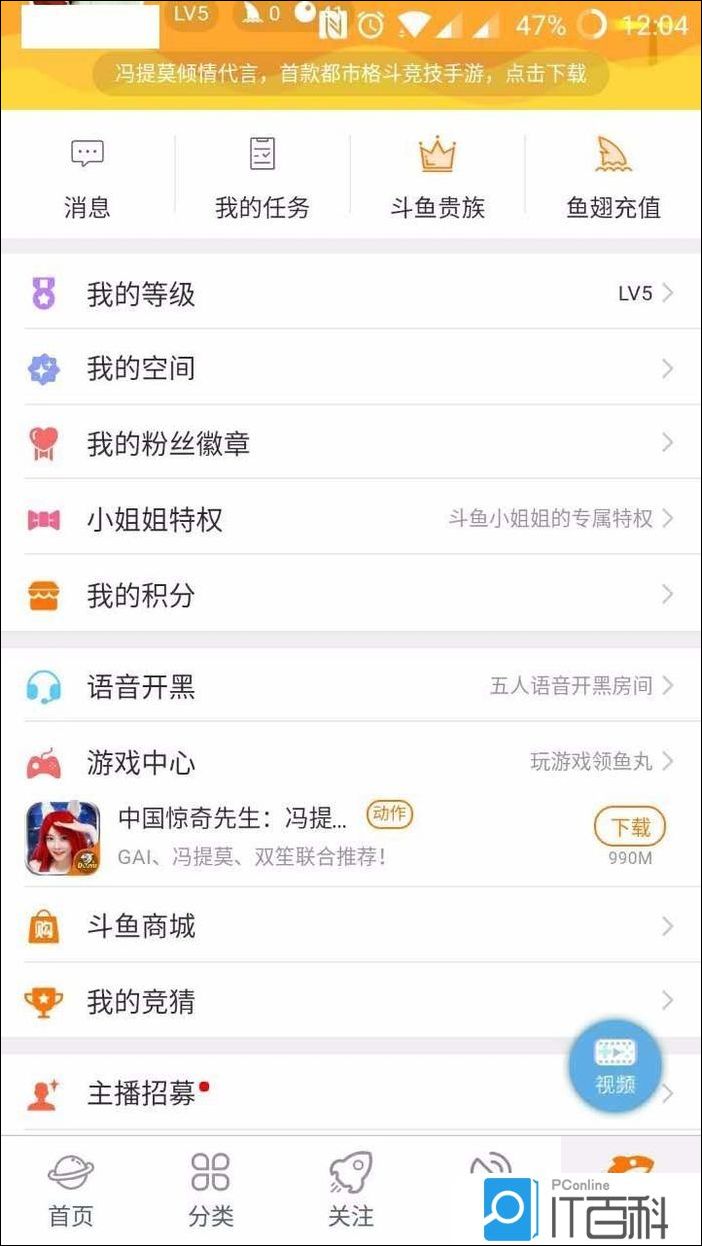Tap the 冯提莫 game download banner

pyautogui.click(x=350, y=73)
